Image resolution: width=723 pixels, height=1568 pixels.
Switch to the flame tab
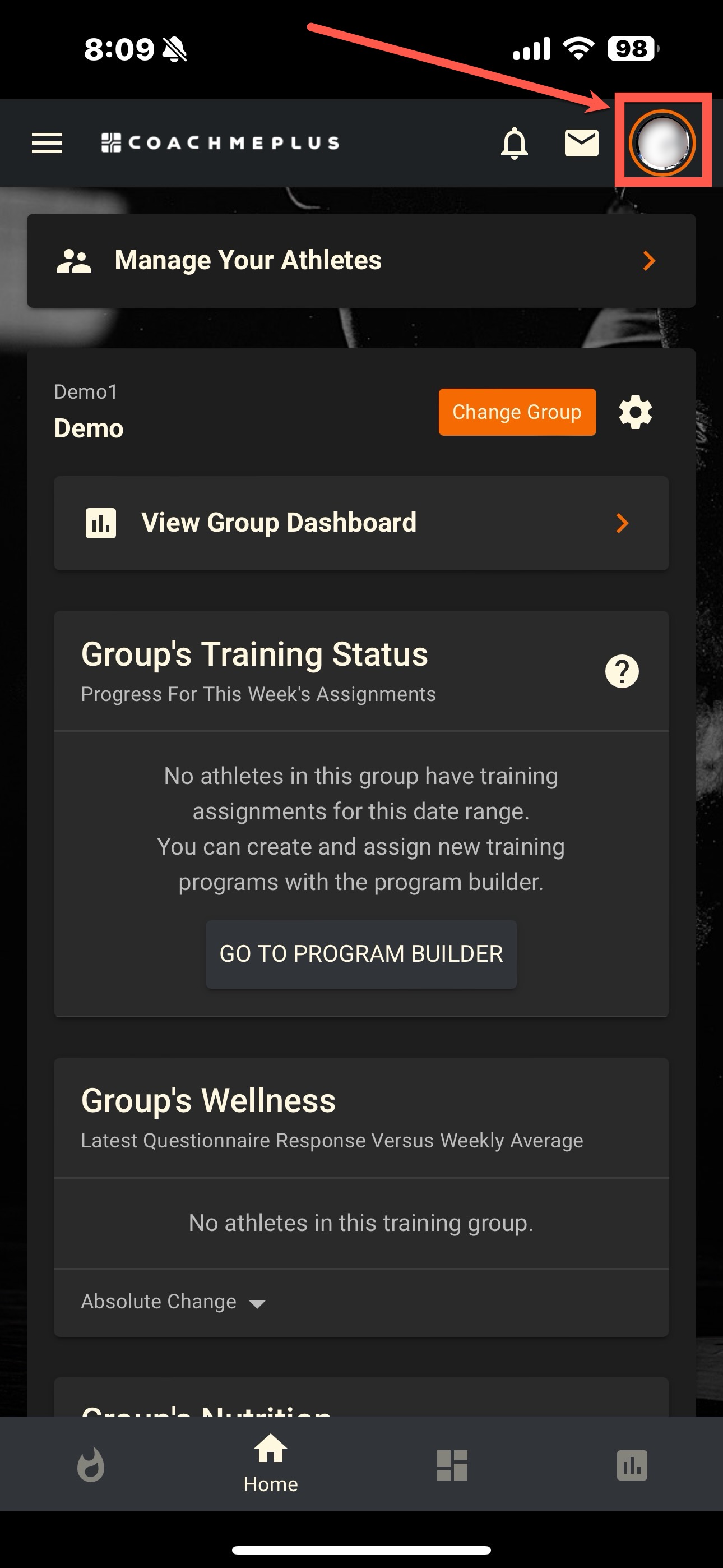click(x=91, y=1465)
